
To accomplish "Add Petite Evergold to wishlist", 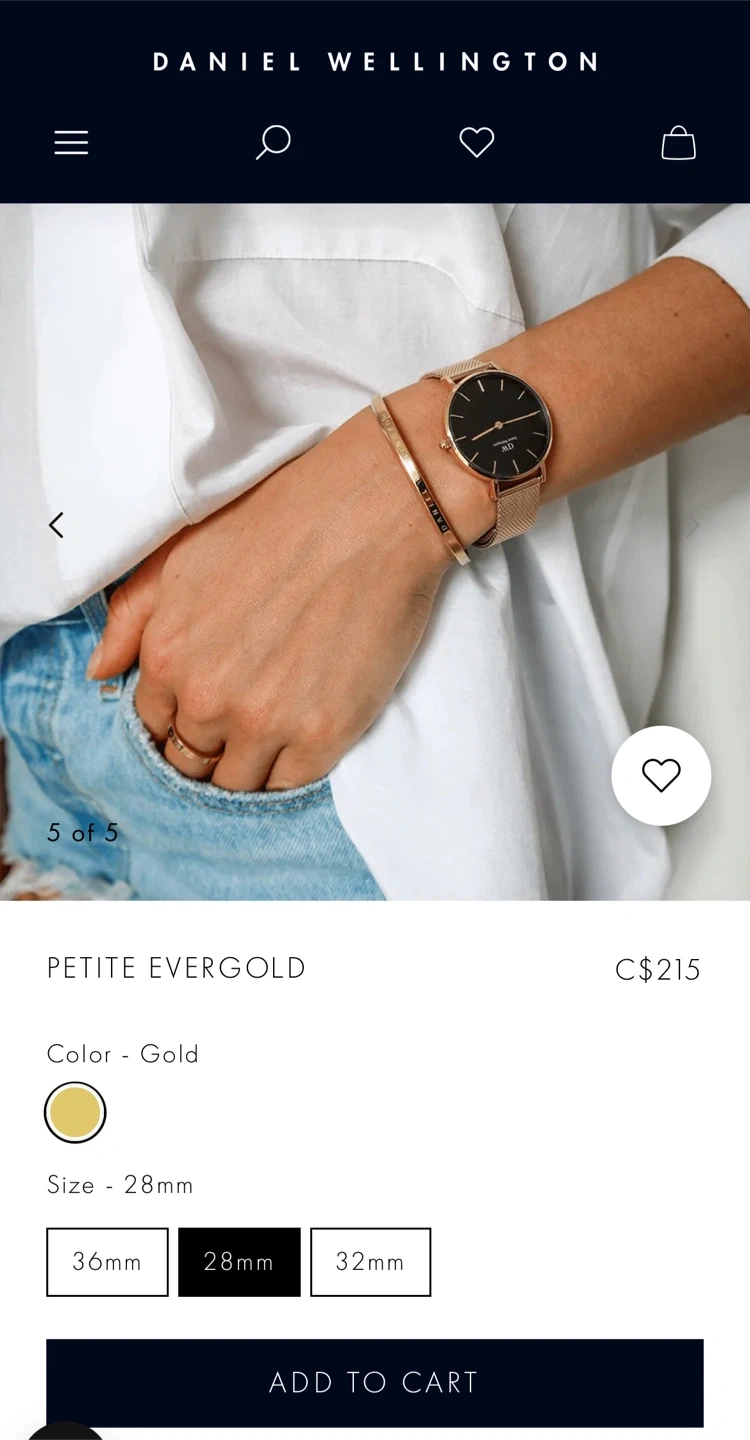I will coord(661,776).
